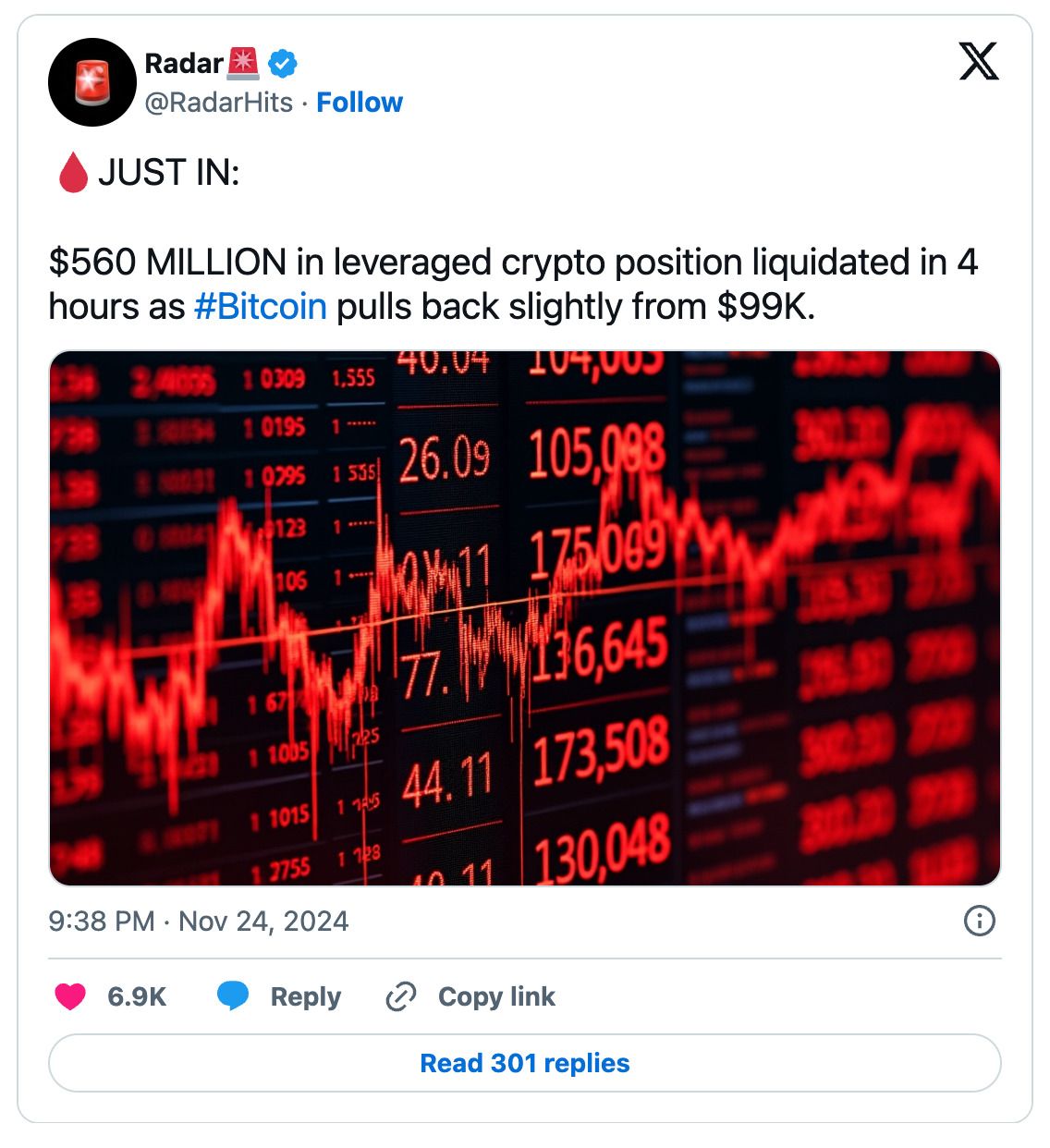
Task: Open the #Bitcoin hashtag
Action: [260, 307]
